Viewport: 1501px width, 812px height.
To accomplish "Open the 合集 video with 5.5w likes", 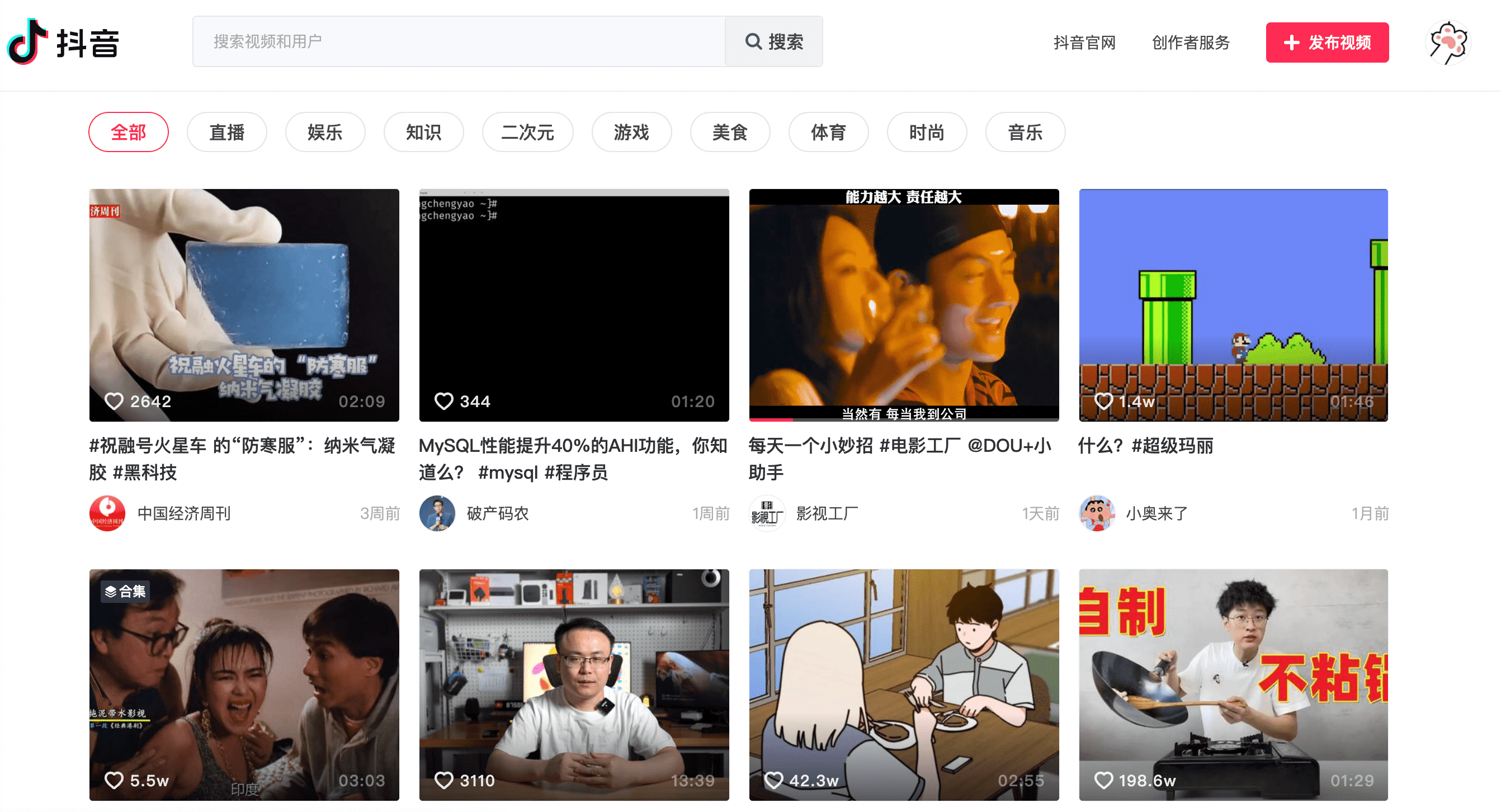I will [244, 684].
